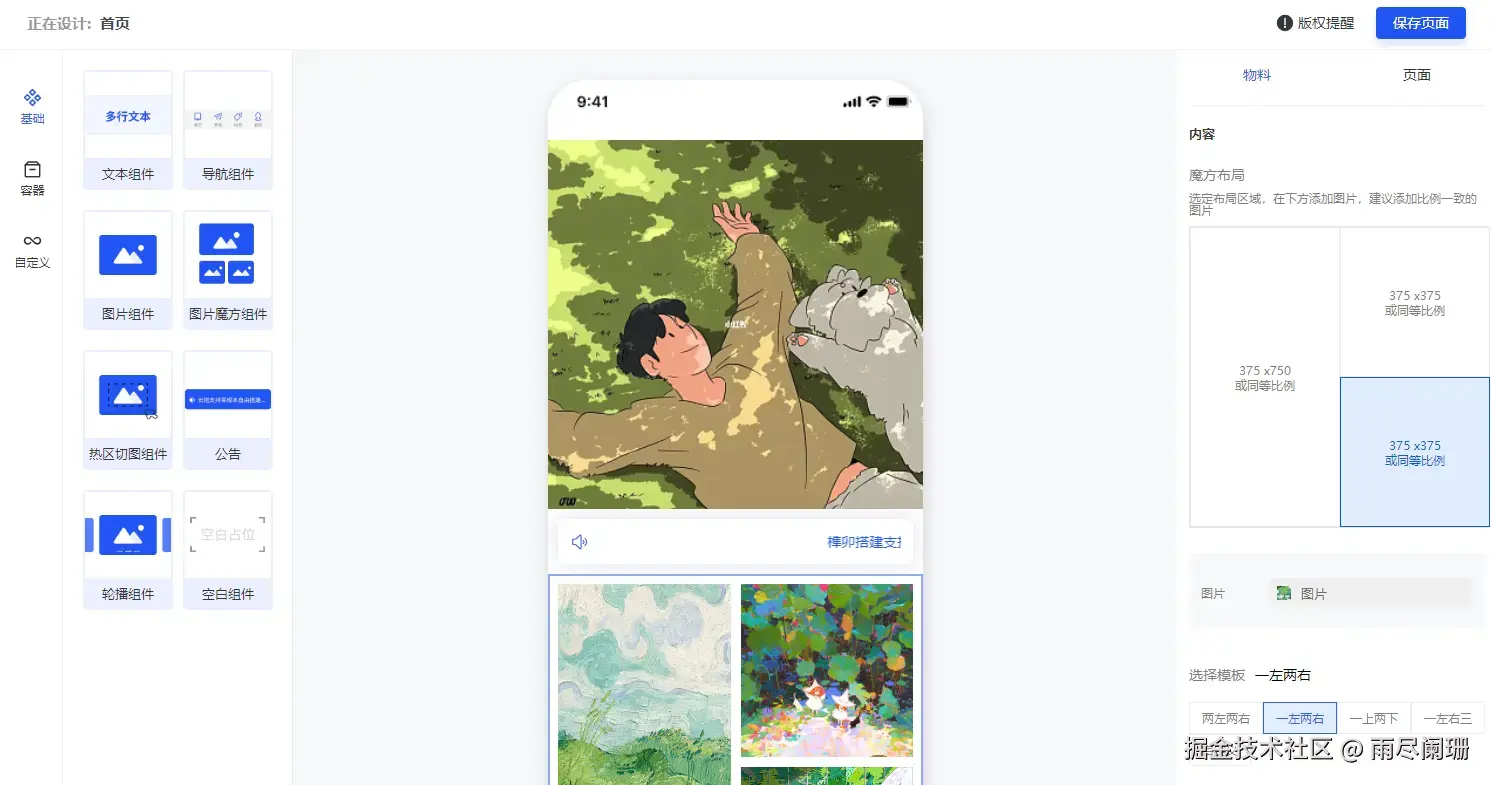1492x785 pixels.
Task: Select the 公告 component
Action: (228, 410)
